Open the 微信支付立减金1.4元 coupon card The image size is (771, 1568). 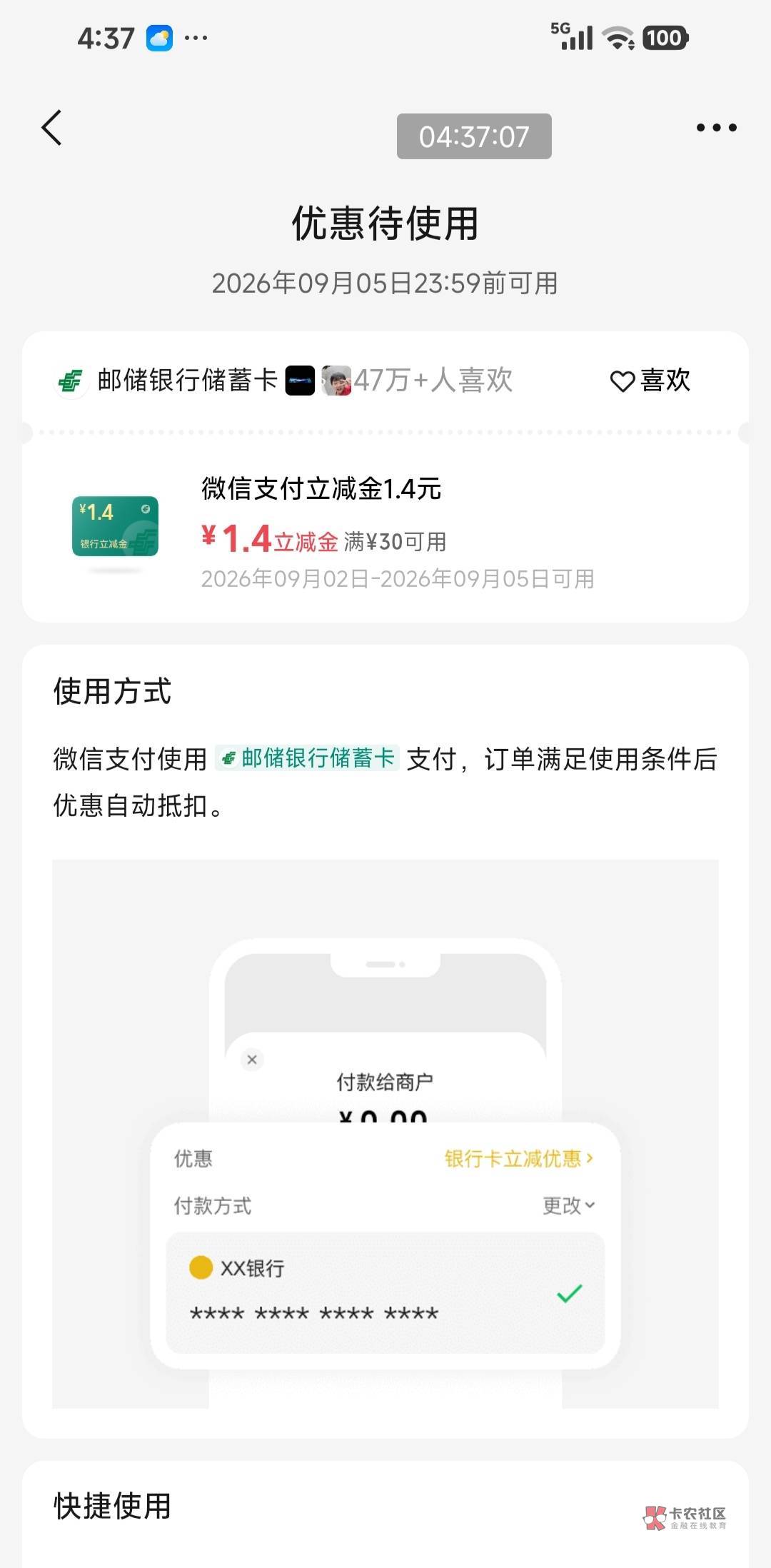385,534
